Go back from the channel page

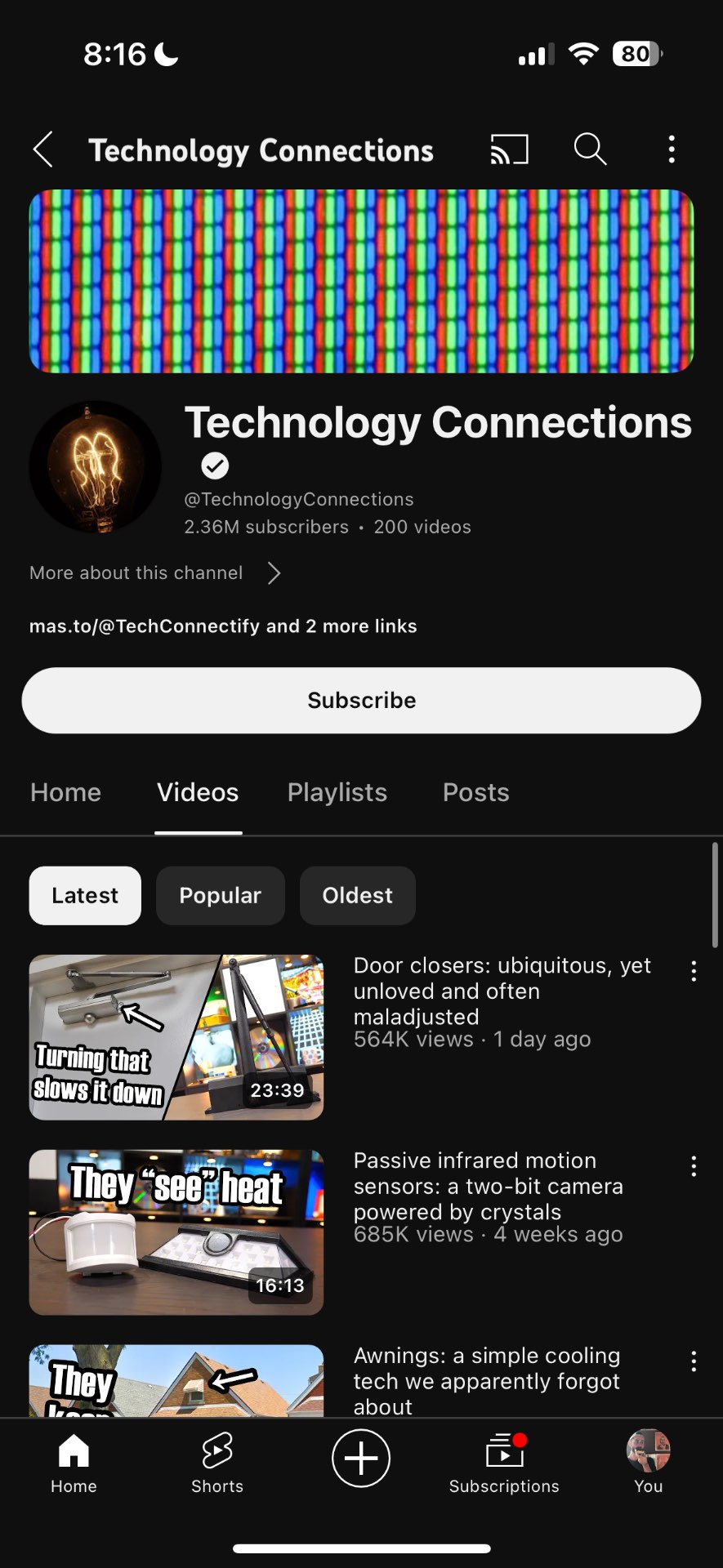43,150
